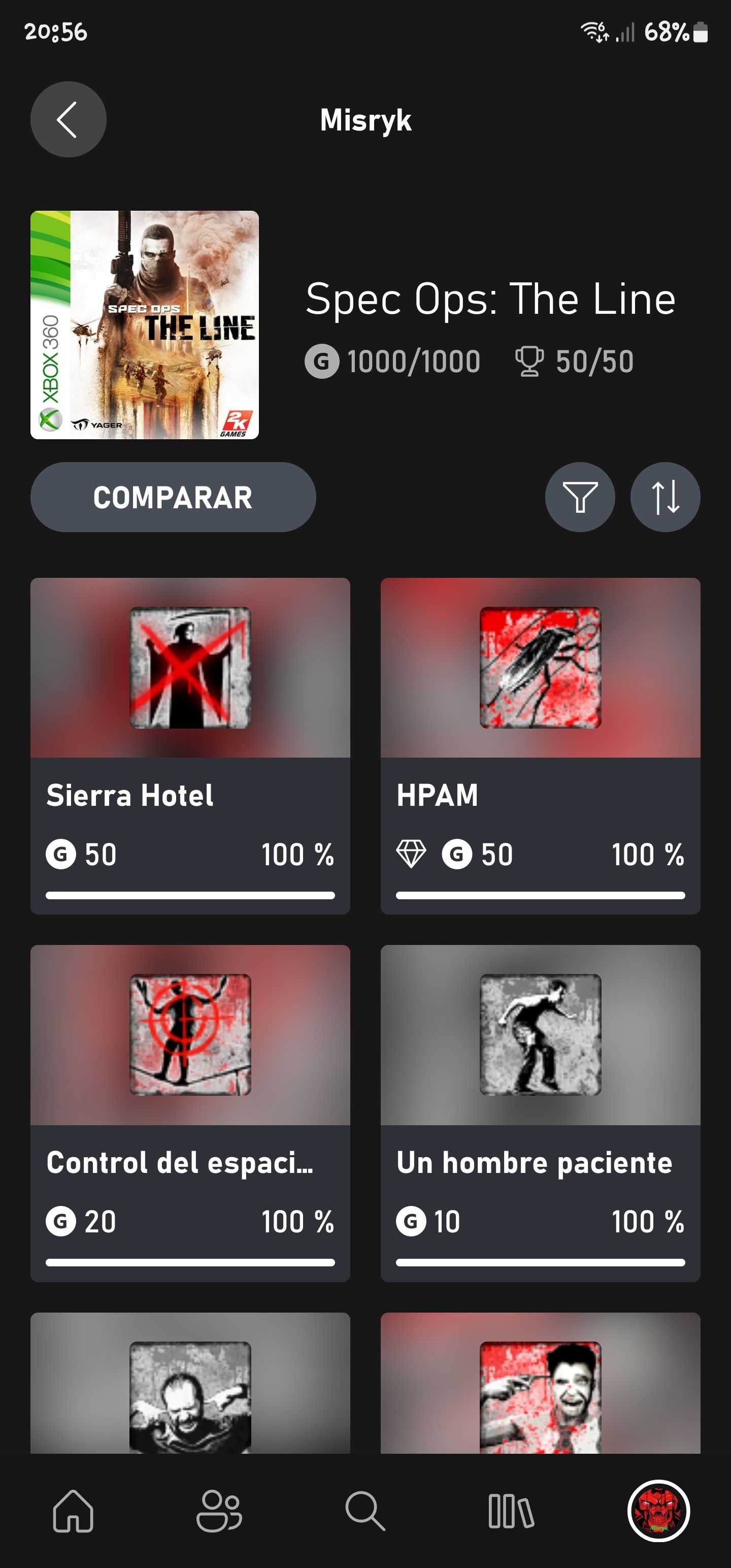The image size is (731, 1568).
Task: Go to the profile avatar tab
Action: (658, 1511)
